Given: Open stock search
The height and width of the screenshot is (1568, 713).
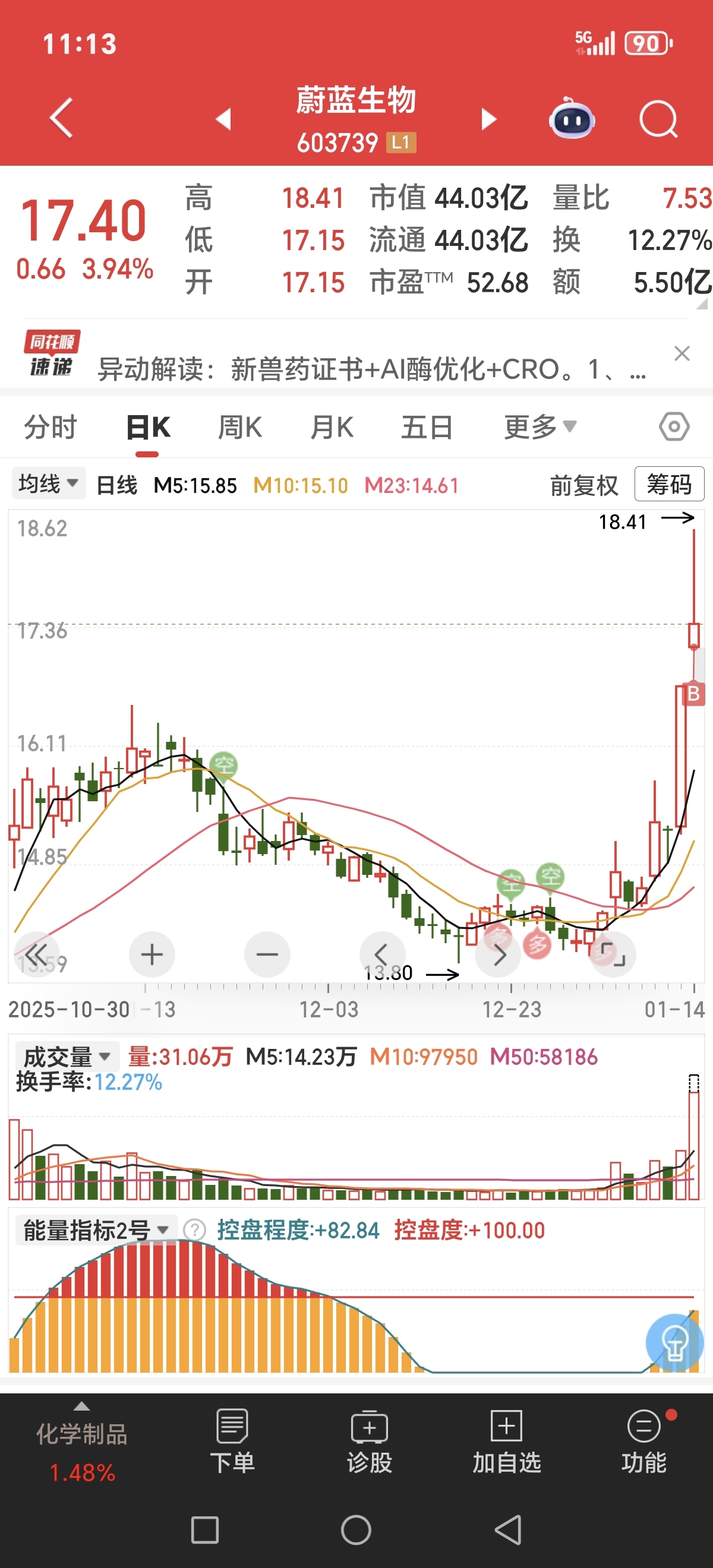Looking at the screenshot, I should (658, 119).
